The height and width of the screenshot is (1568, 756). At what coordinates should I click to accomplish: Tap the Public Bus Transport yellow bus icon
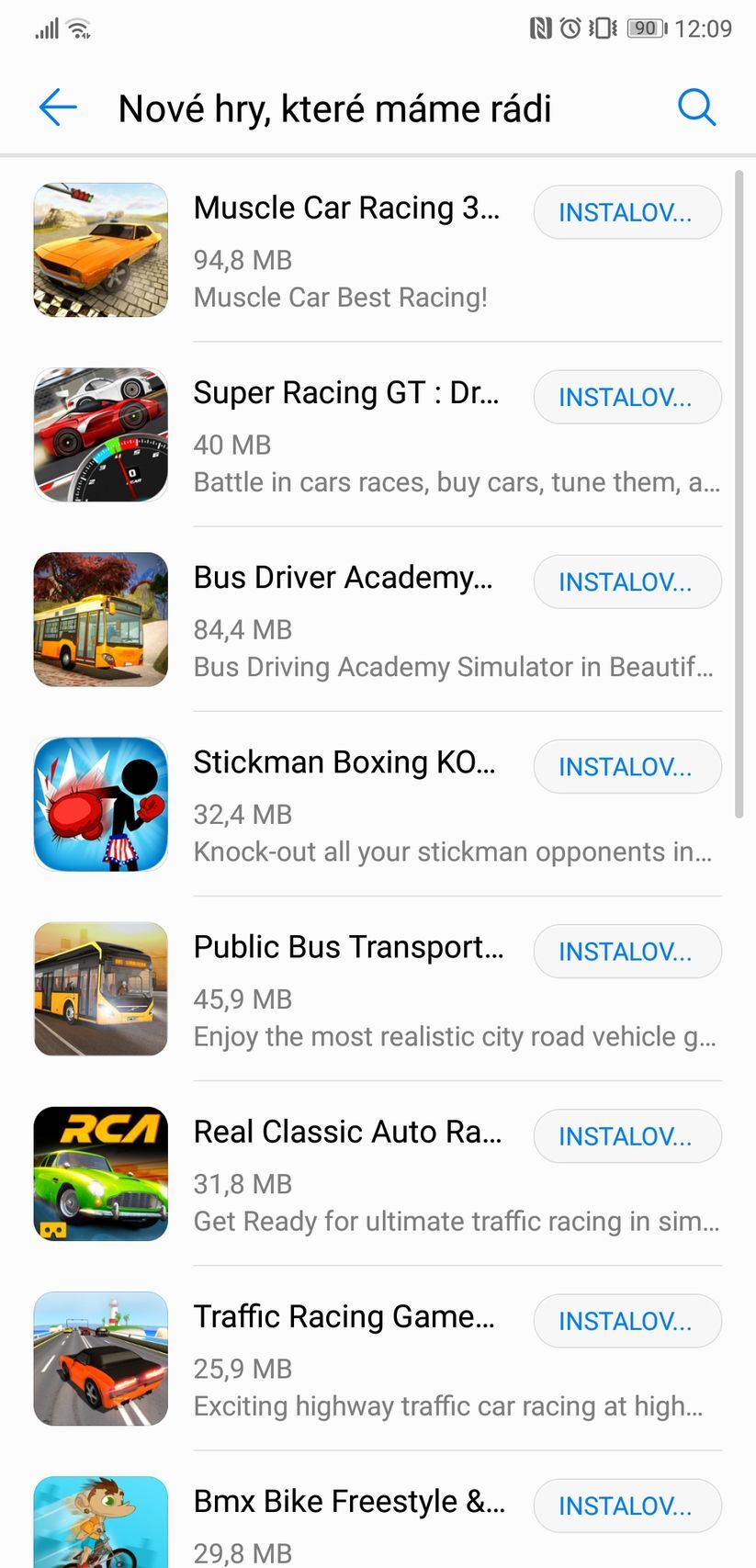click(x=100, y=988)
